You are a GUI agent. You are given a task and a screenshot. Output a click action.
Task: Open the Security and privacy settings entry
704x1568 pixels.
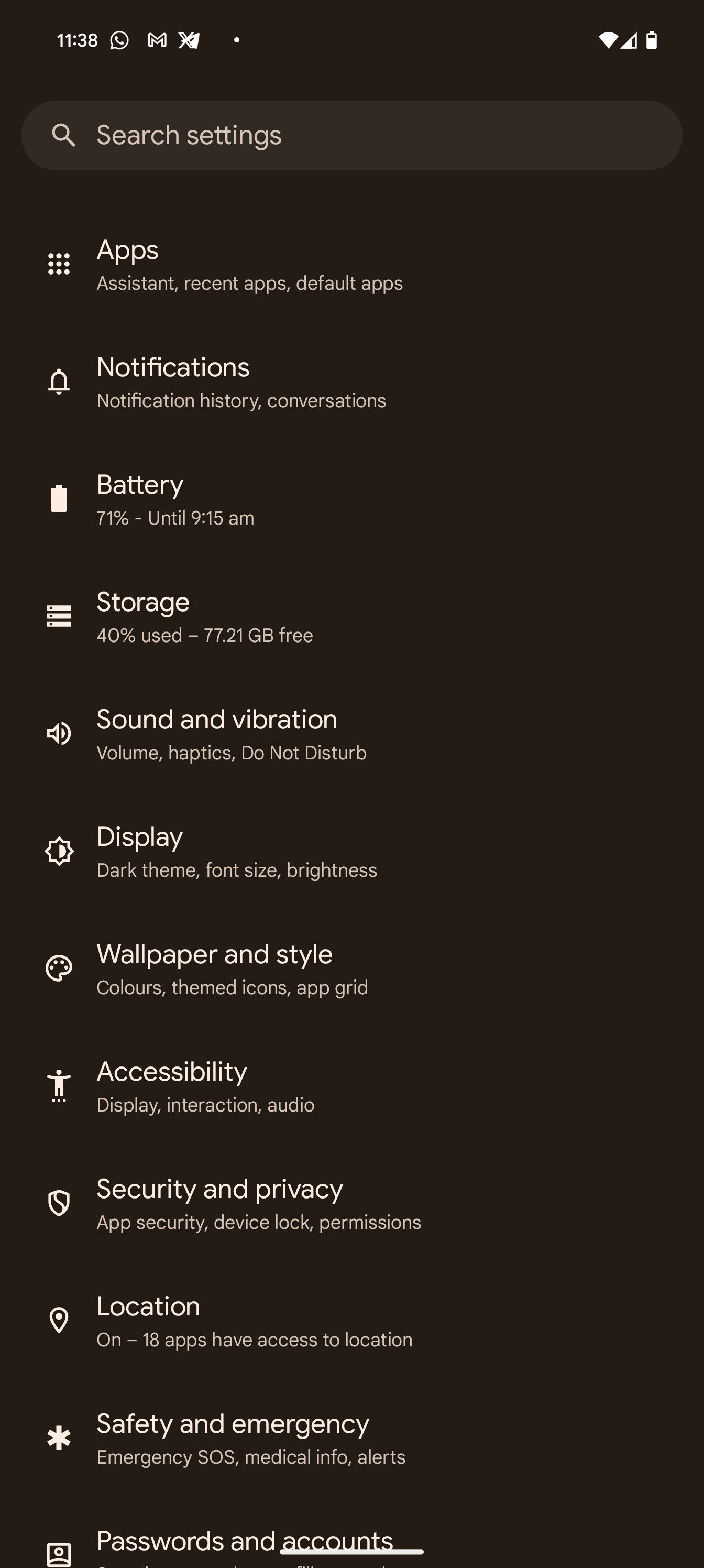351,1204
